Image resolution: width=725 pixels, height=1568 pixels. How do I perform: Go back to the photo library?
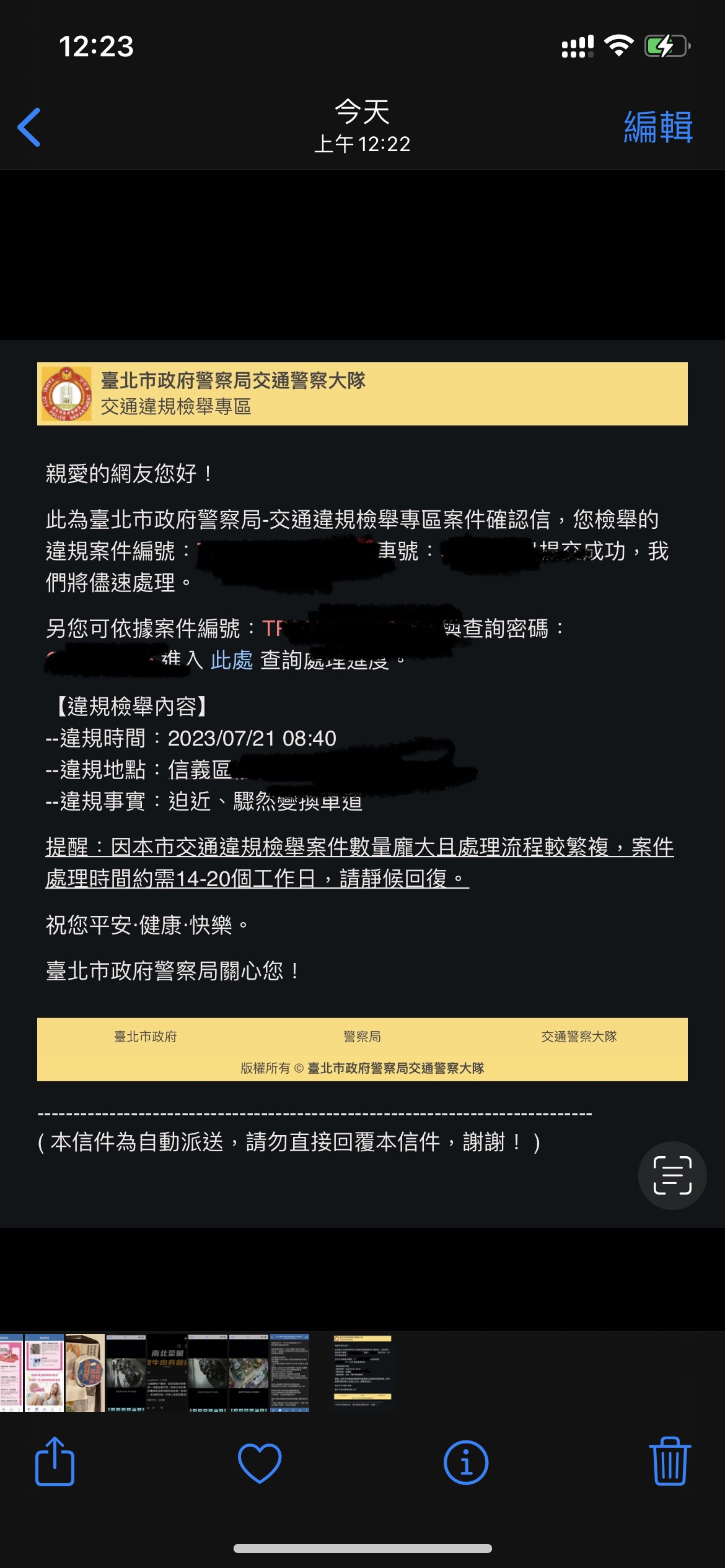29,128
